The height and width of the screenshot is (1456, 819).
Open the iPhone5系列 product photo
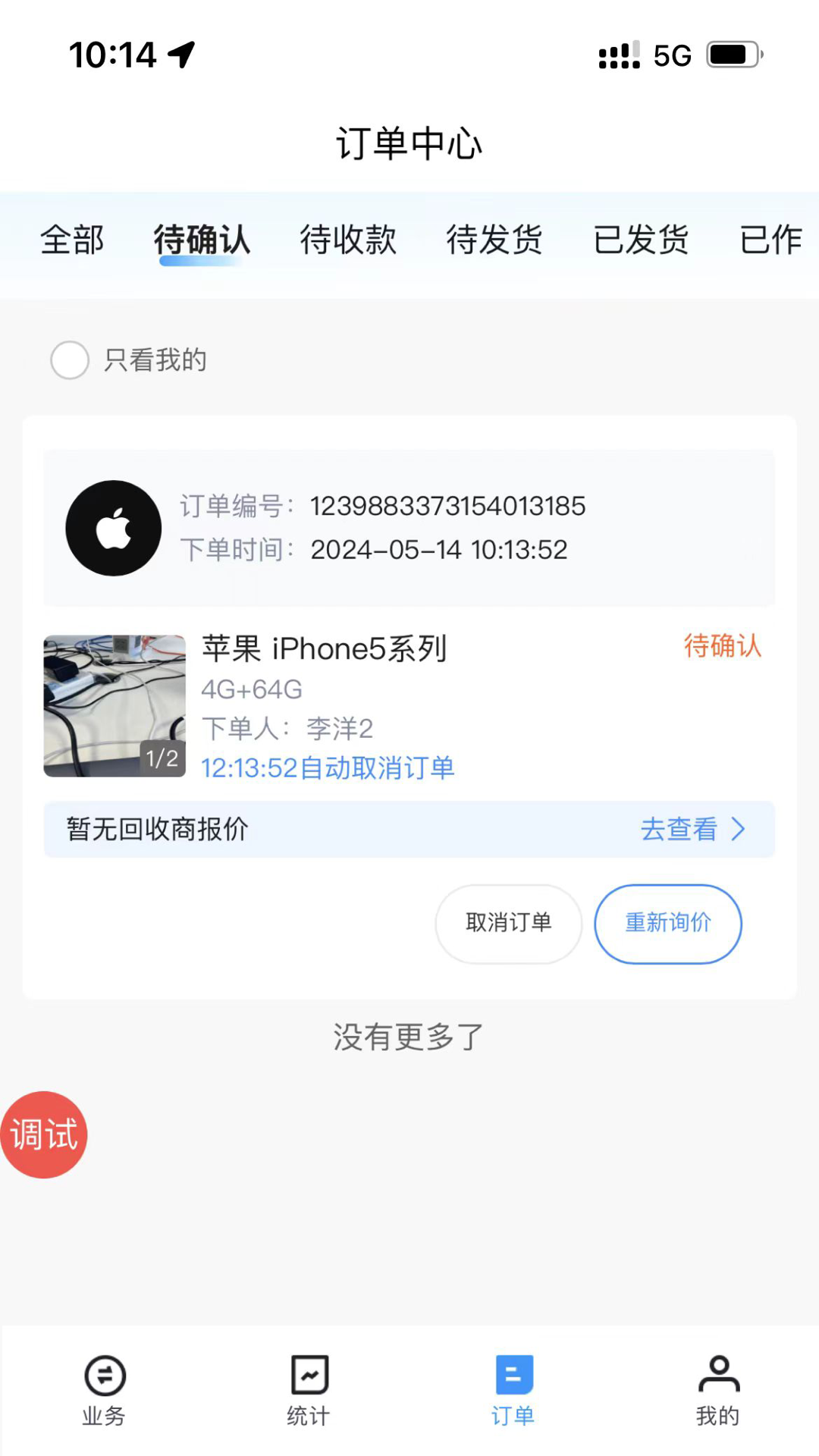(x=115, y=706)
